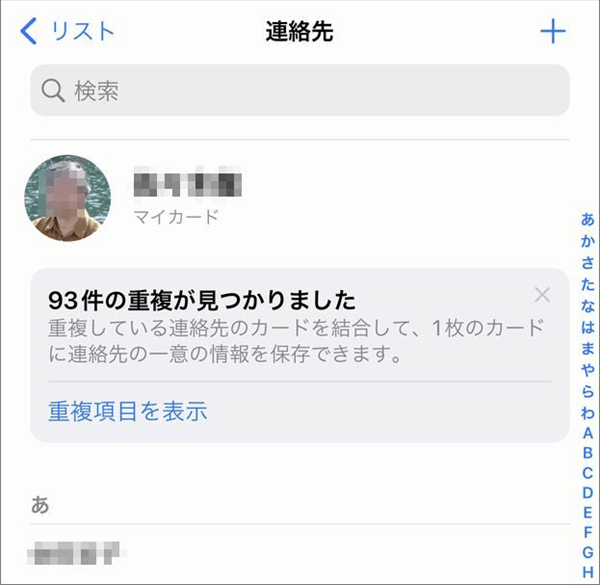The width and height of the screenshot is (600, 585).
Task: Jump to D in the index
Action: coord(588,492)
